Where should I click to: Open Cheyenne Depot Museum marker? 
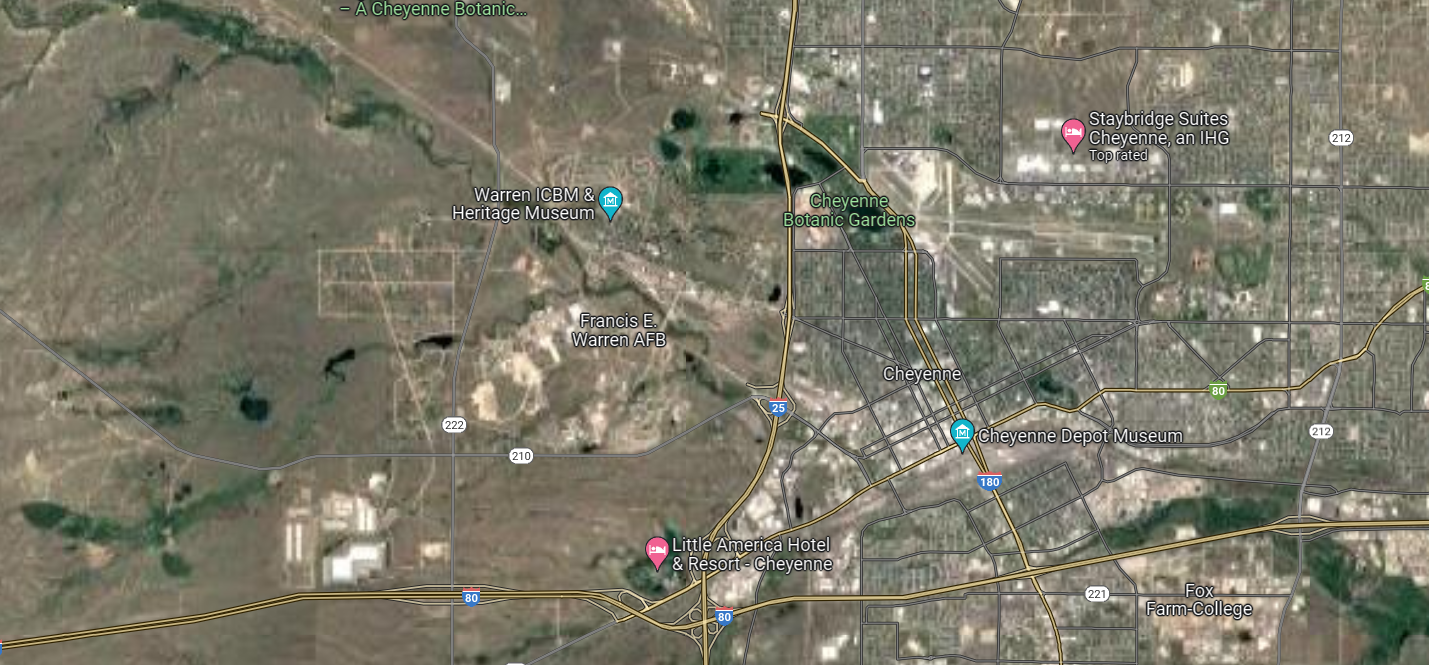tap(962, 433)
